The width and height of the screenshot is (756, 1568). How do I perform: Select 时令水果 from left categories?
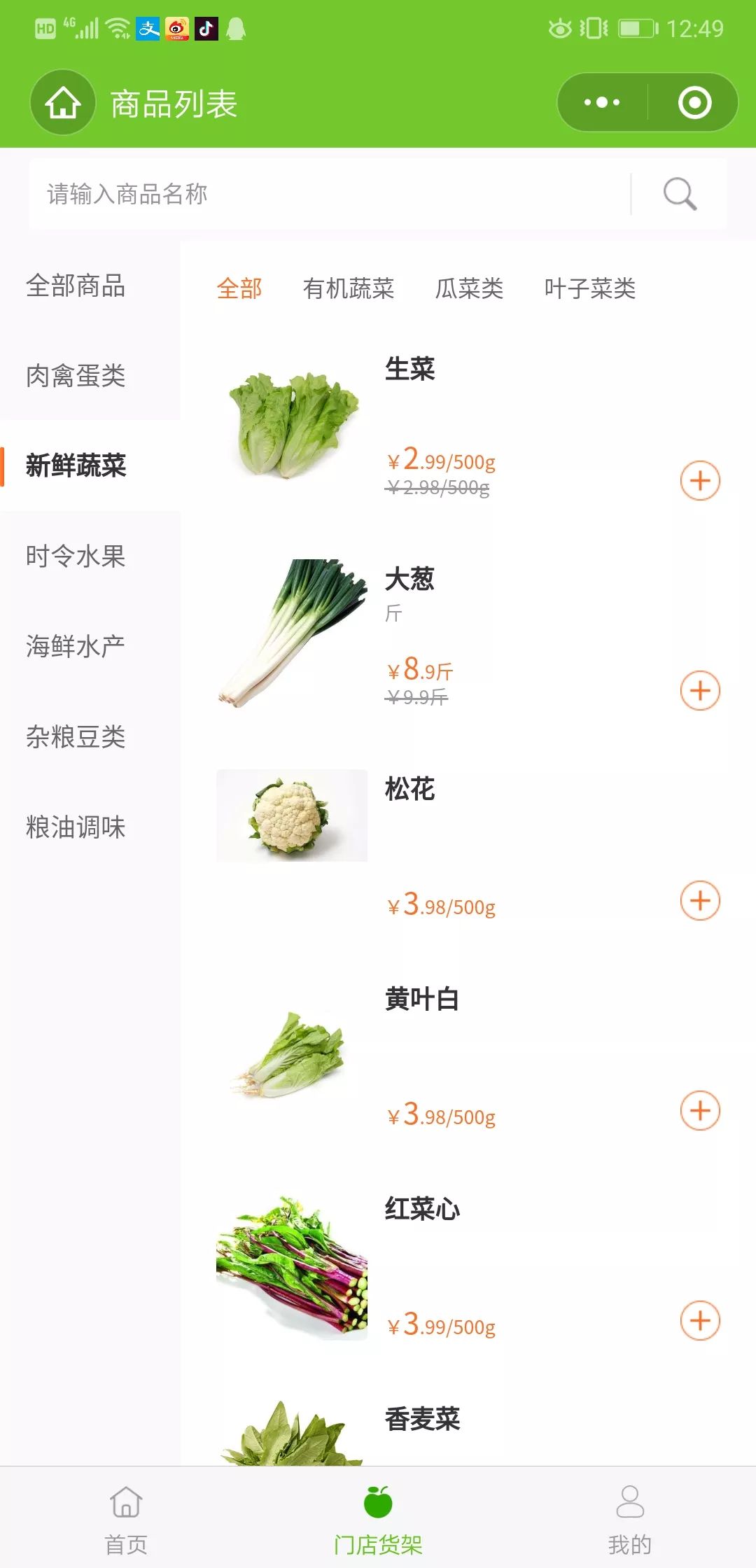[76, 556]
